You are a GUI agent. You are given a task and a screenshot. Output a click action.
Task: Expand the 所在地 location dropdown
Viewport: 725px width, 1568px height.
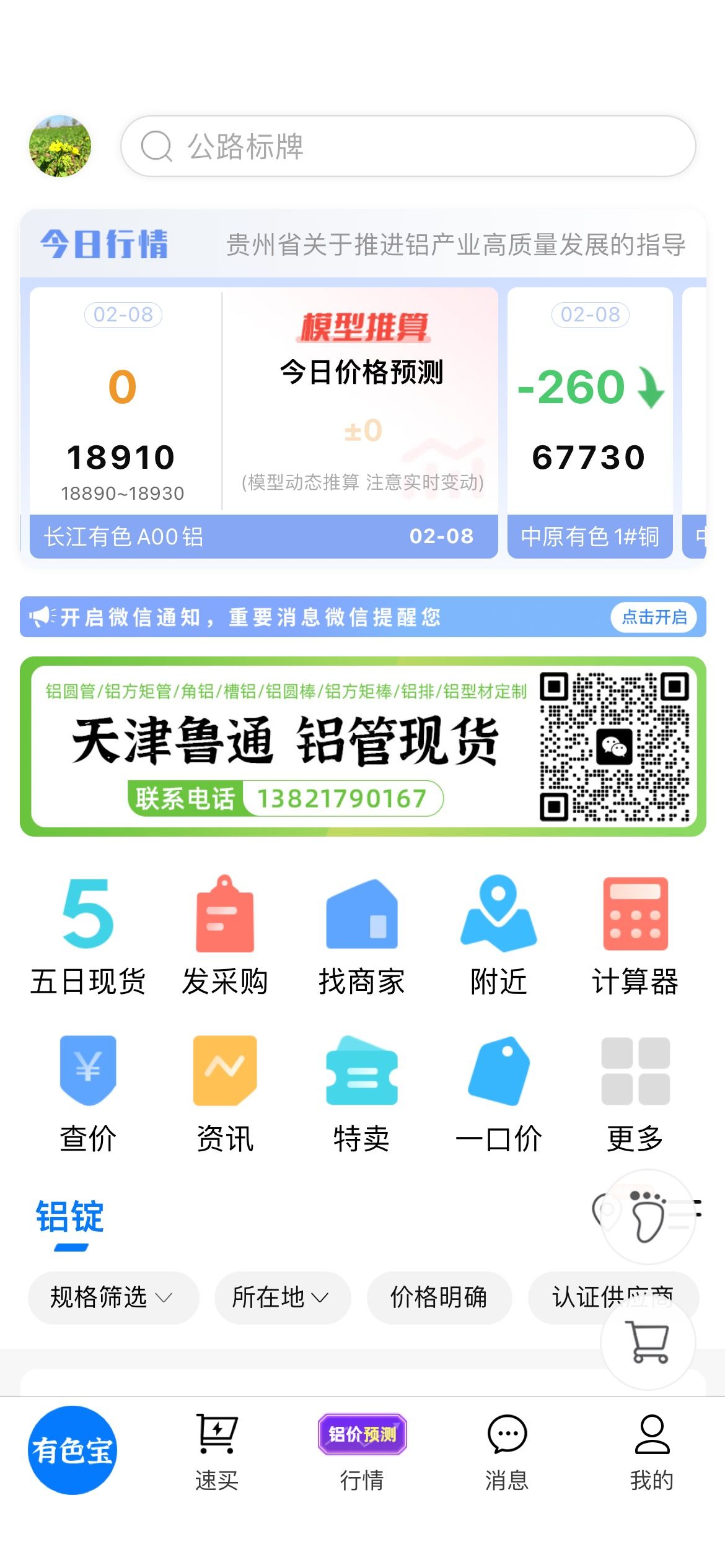[283, 1297]
